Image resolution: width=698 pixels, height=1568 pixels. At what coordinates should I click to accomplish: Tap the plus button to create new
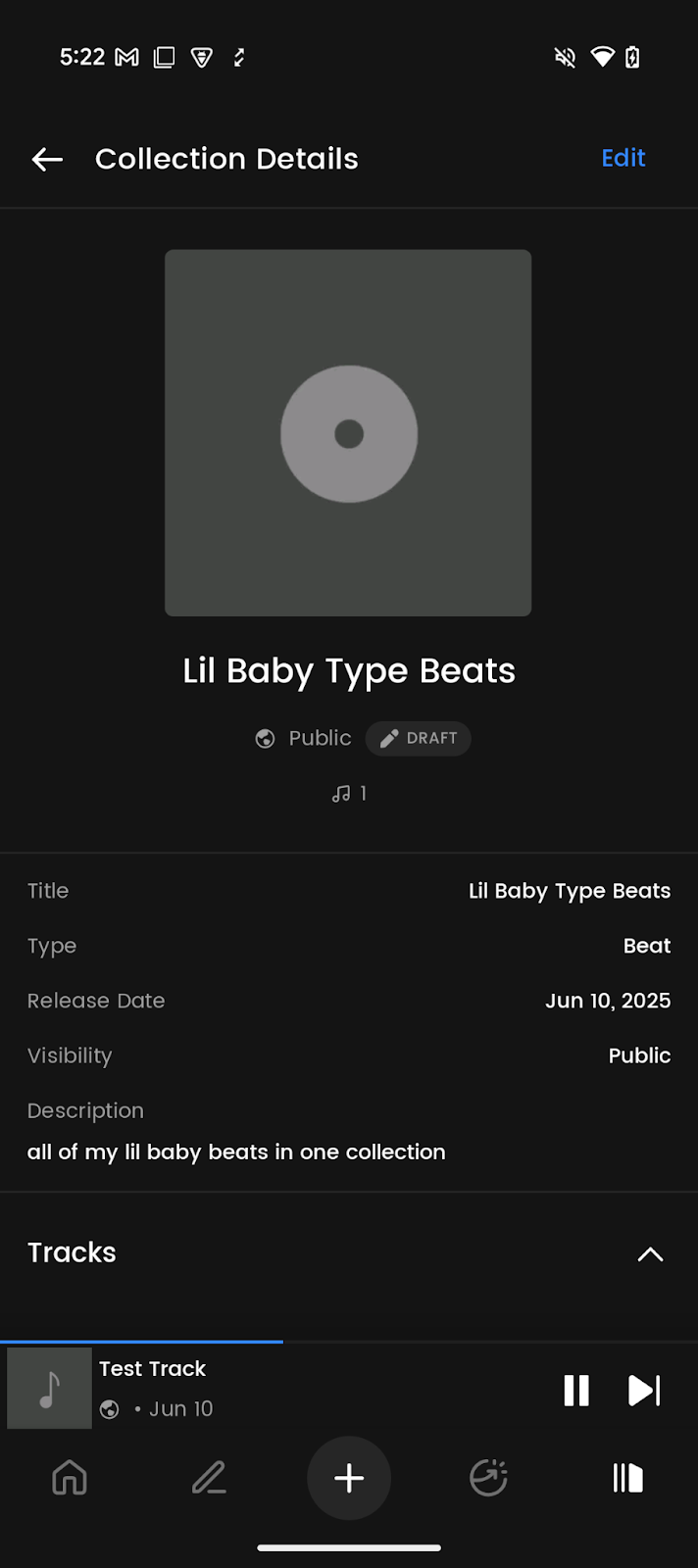[x=349, y=1478]
